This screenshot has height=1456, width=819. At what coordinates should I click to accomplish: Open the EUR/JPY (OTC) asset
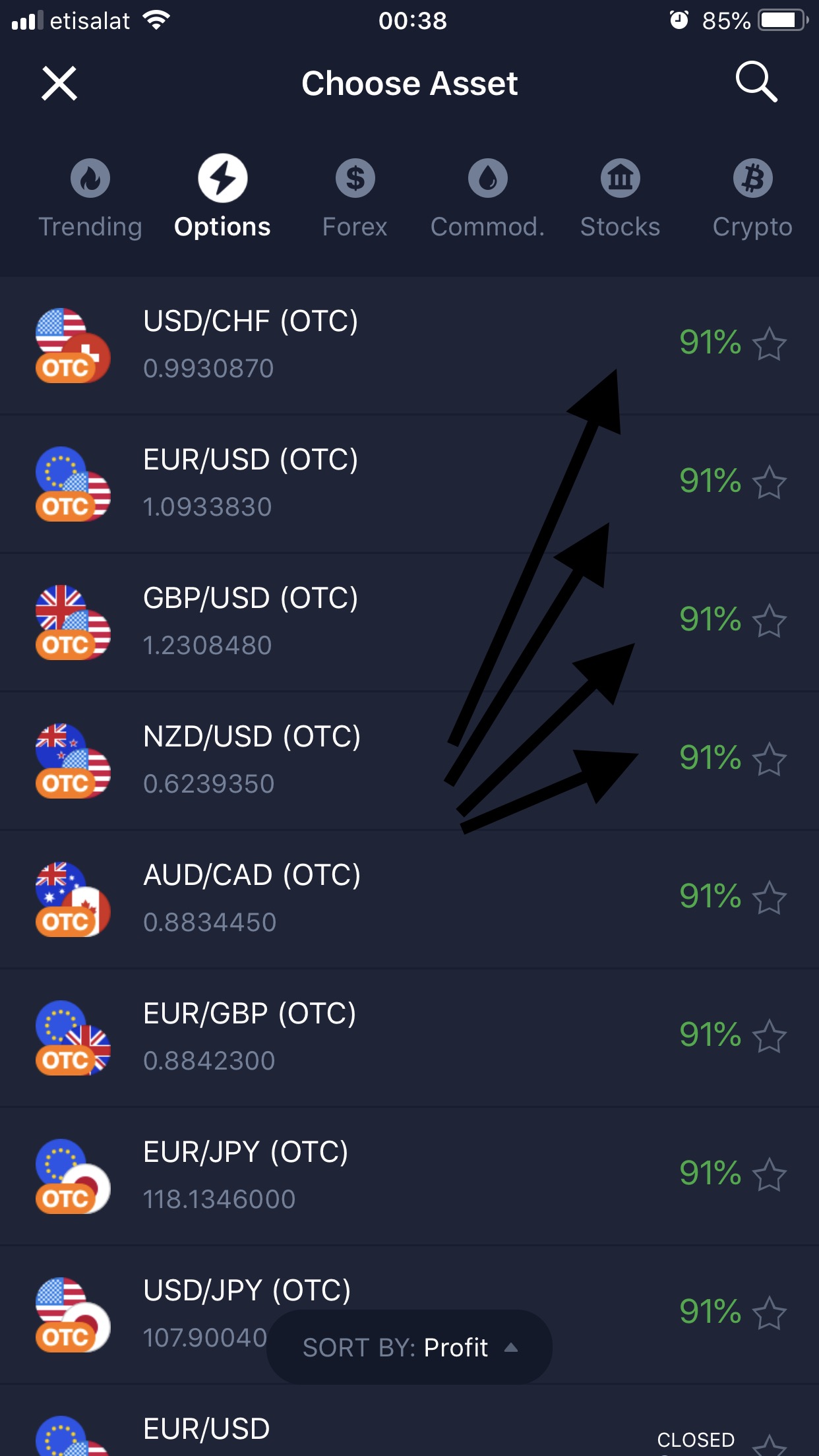pos(409,1176)
